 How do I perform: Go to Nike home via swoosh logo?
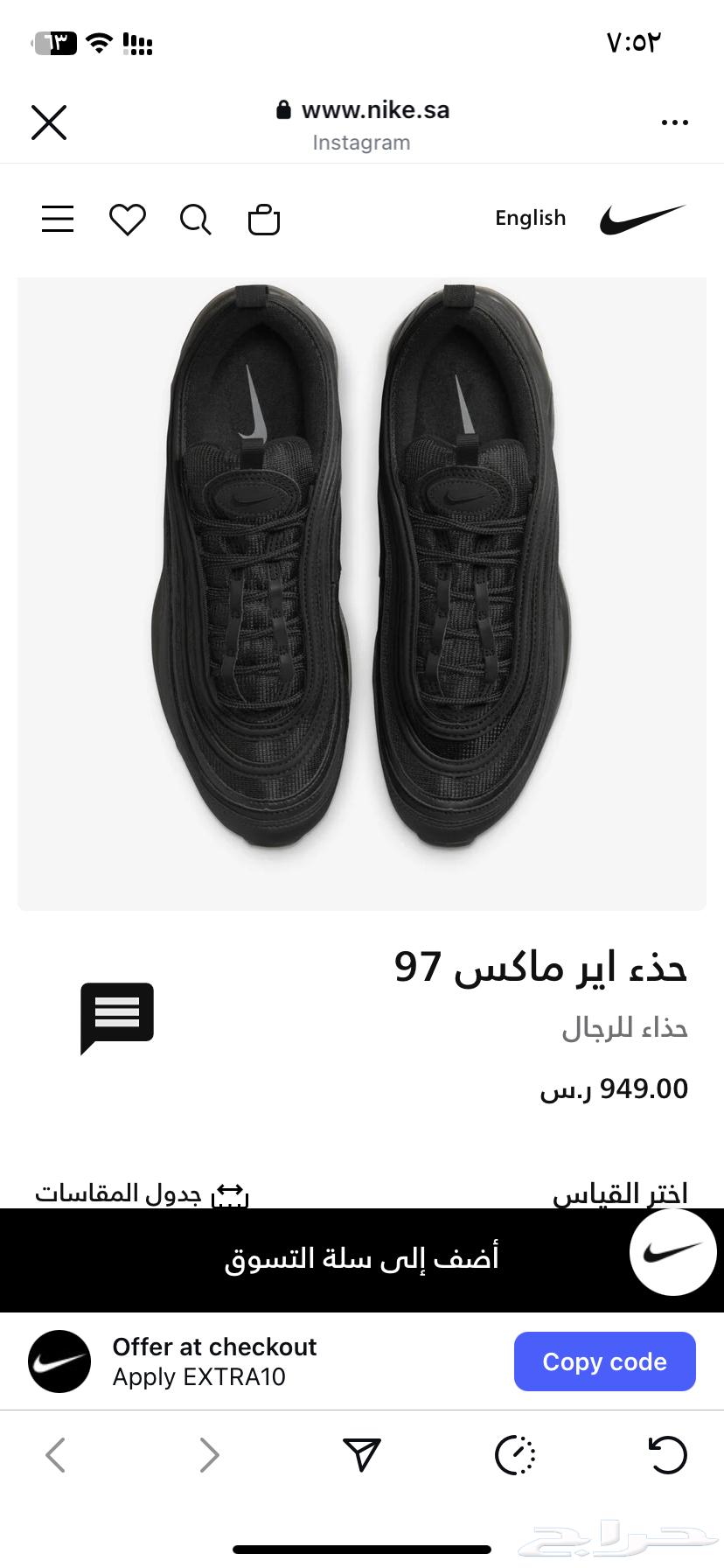point(643,219)
